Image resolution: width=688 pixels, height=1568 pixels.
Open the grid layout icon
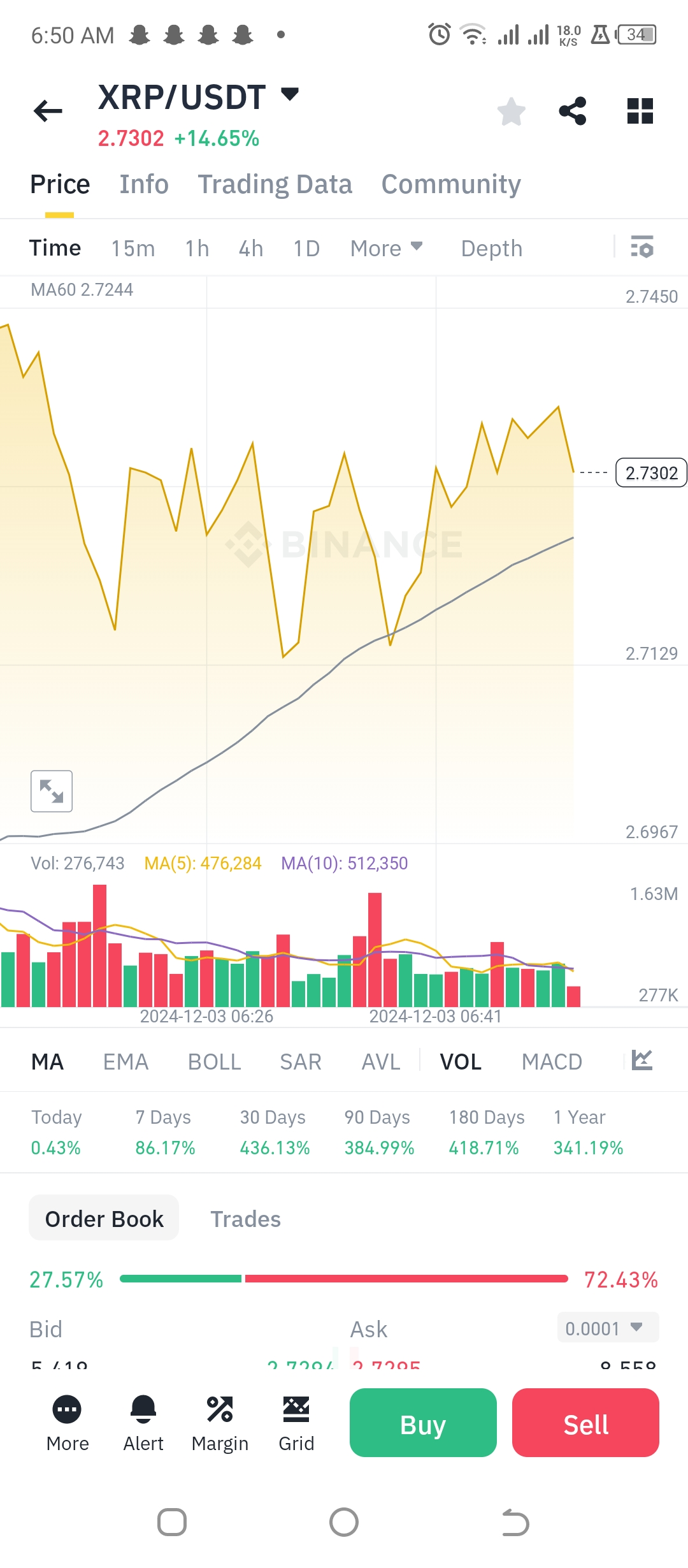pyautogui.click(x=640, y=112)
